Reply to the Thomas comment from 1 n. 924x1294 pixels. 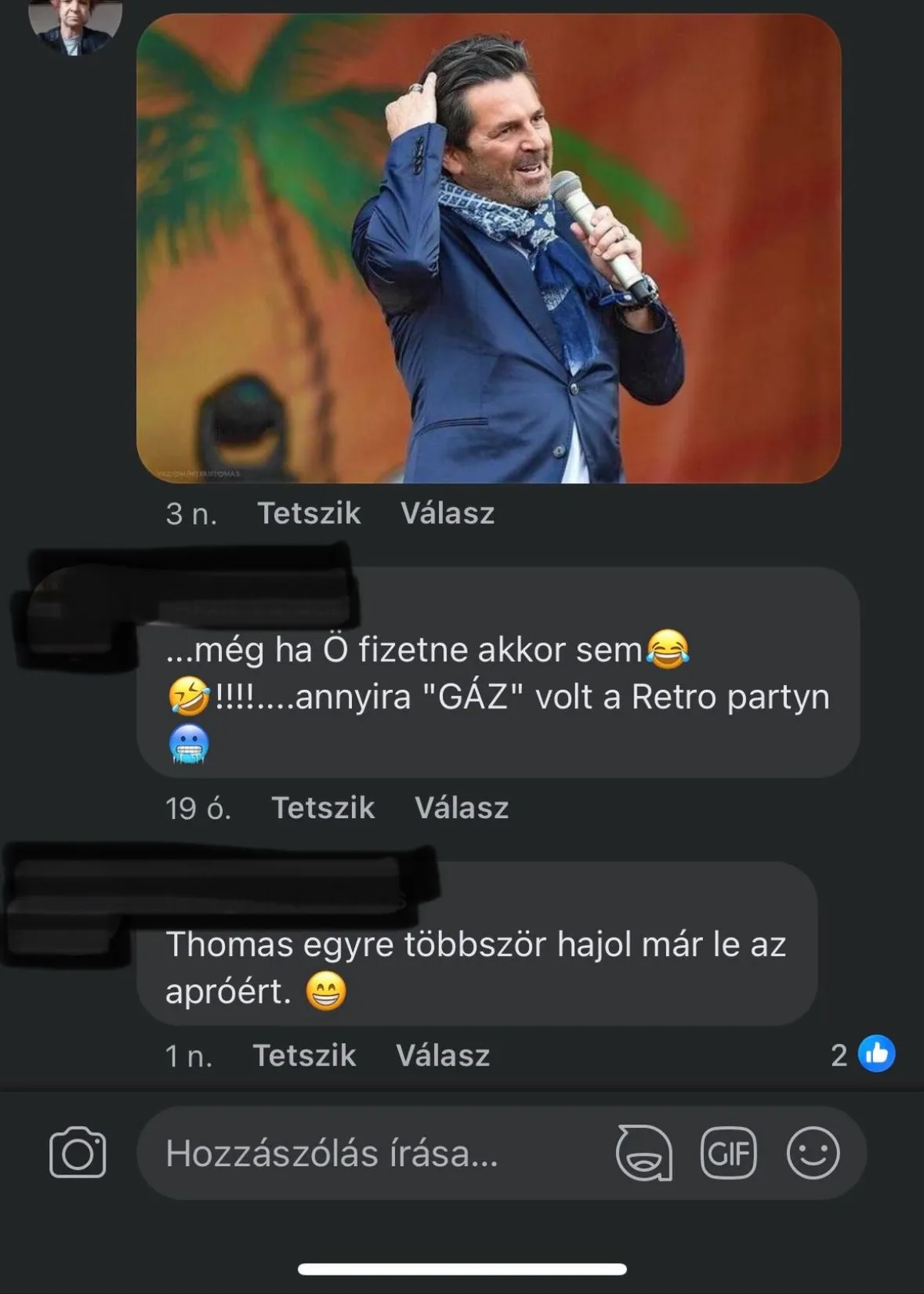click(x=443, y=1056)
